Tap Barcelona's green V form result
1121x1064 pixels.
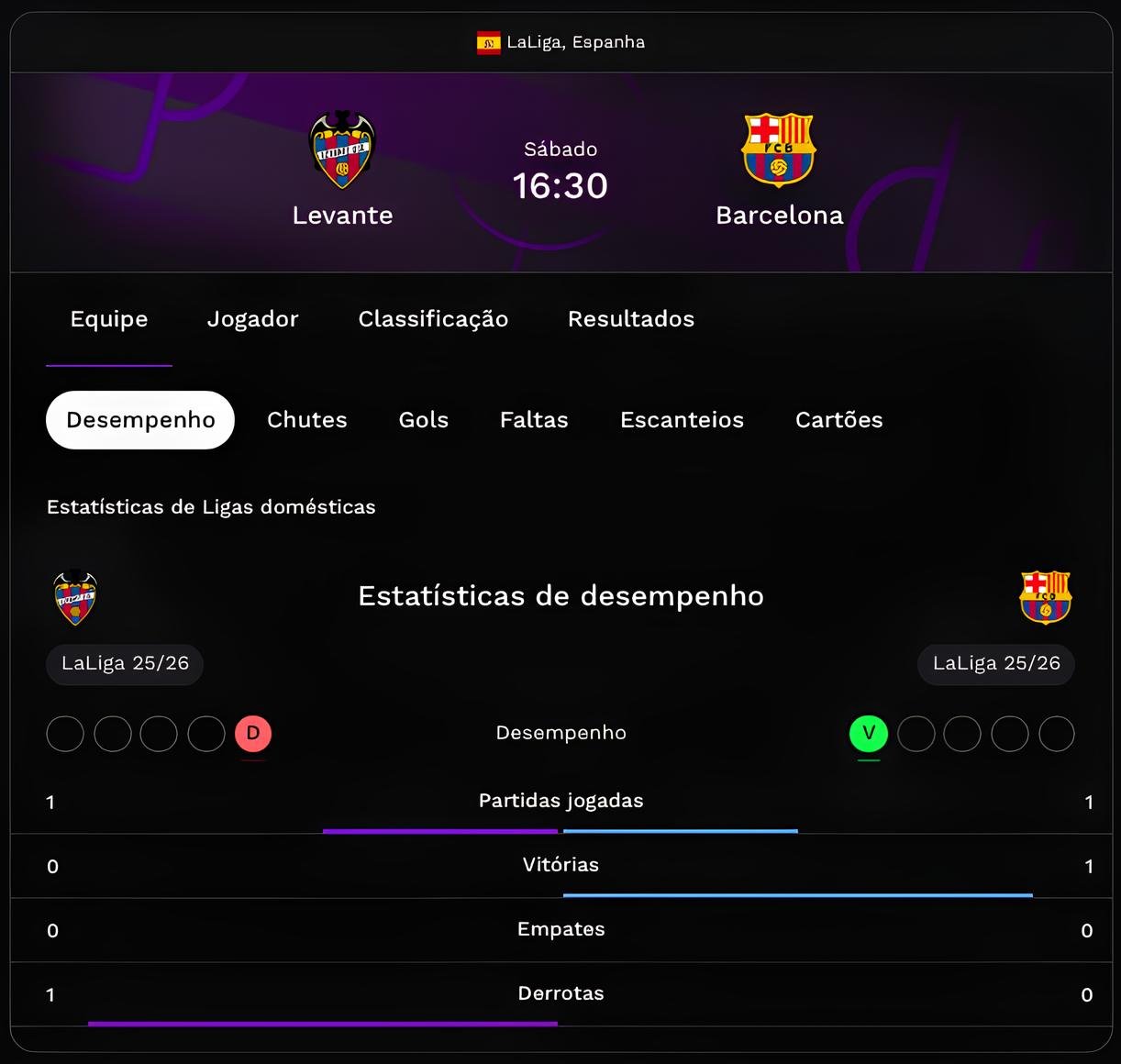tap(868, 733)
